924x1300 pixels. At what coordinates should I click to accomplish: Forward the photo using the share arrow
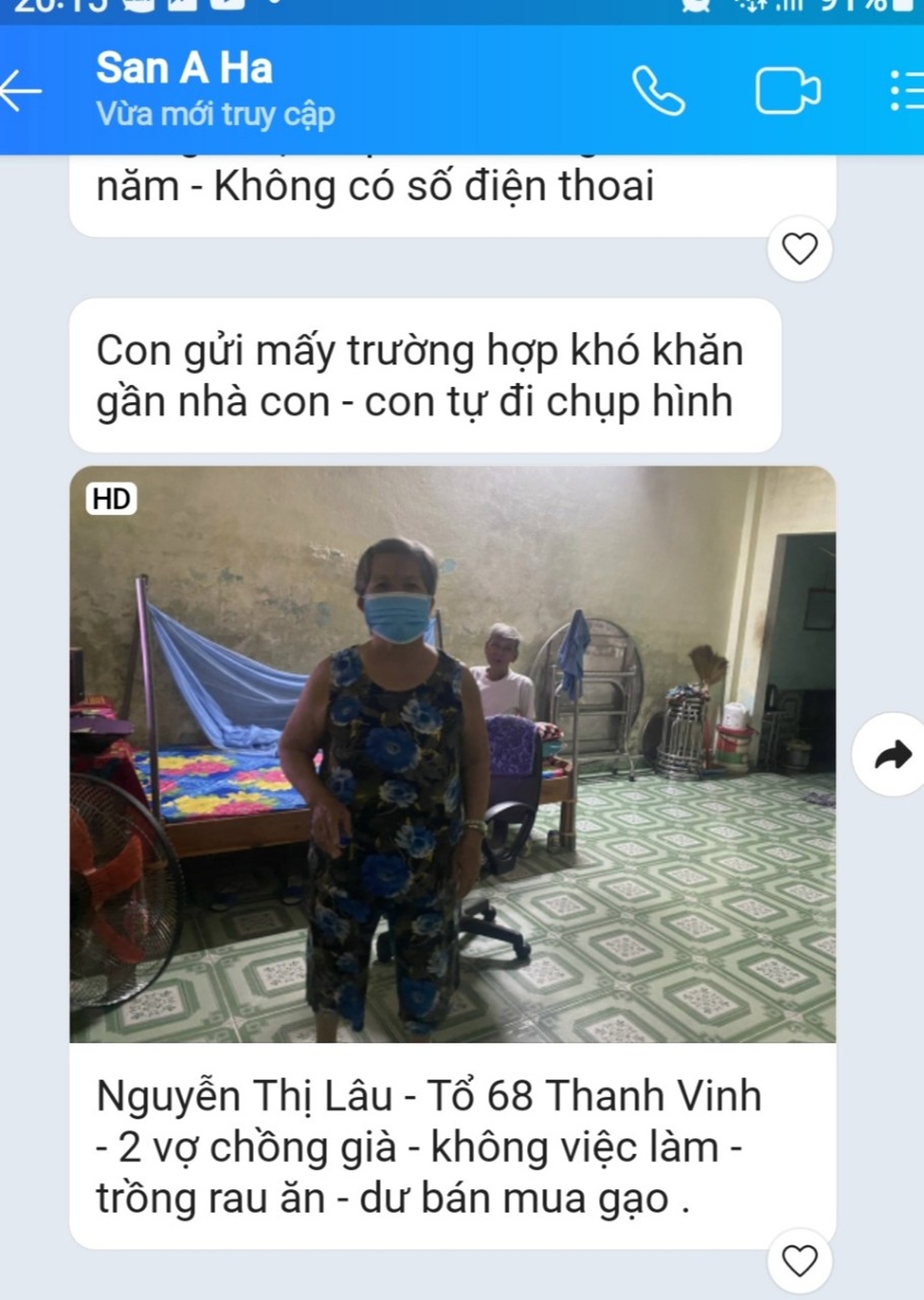[892, 754]
